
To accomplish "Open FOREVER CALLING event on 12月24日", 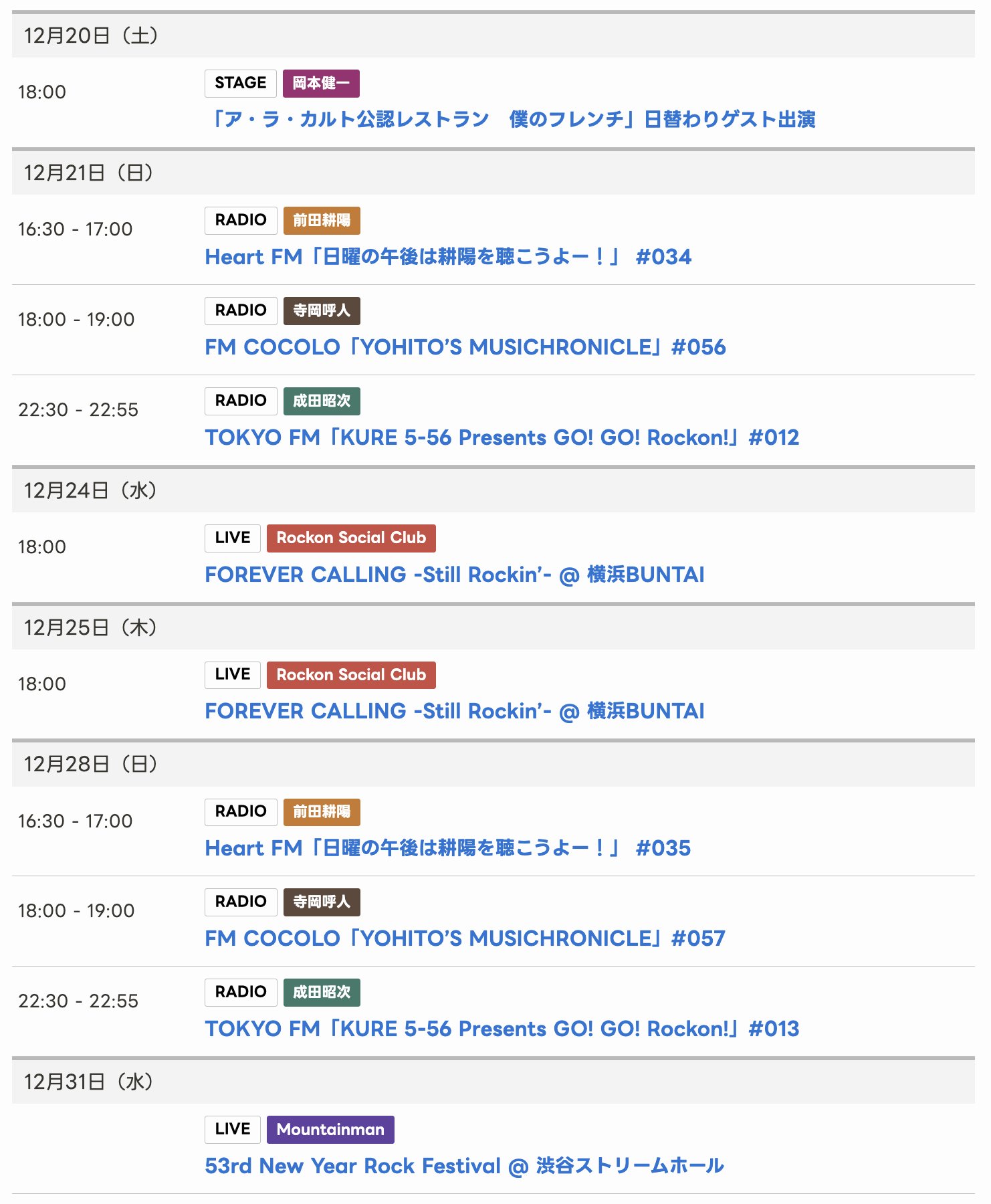I will 454,575.
